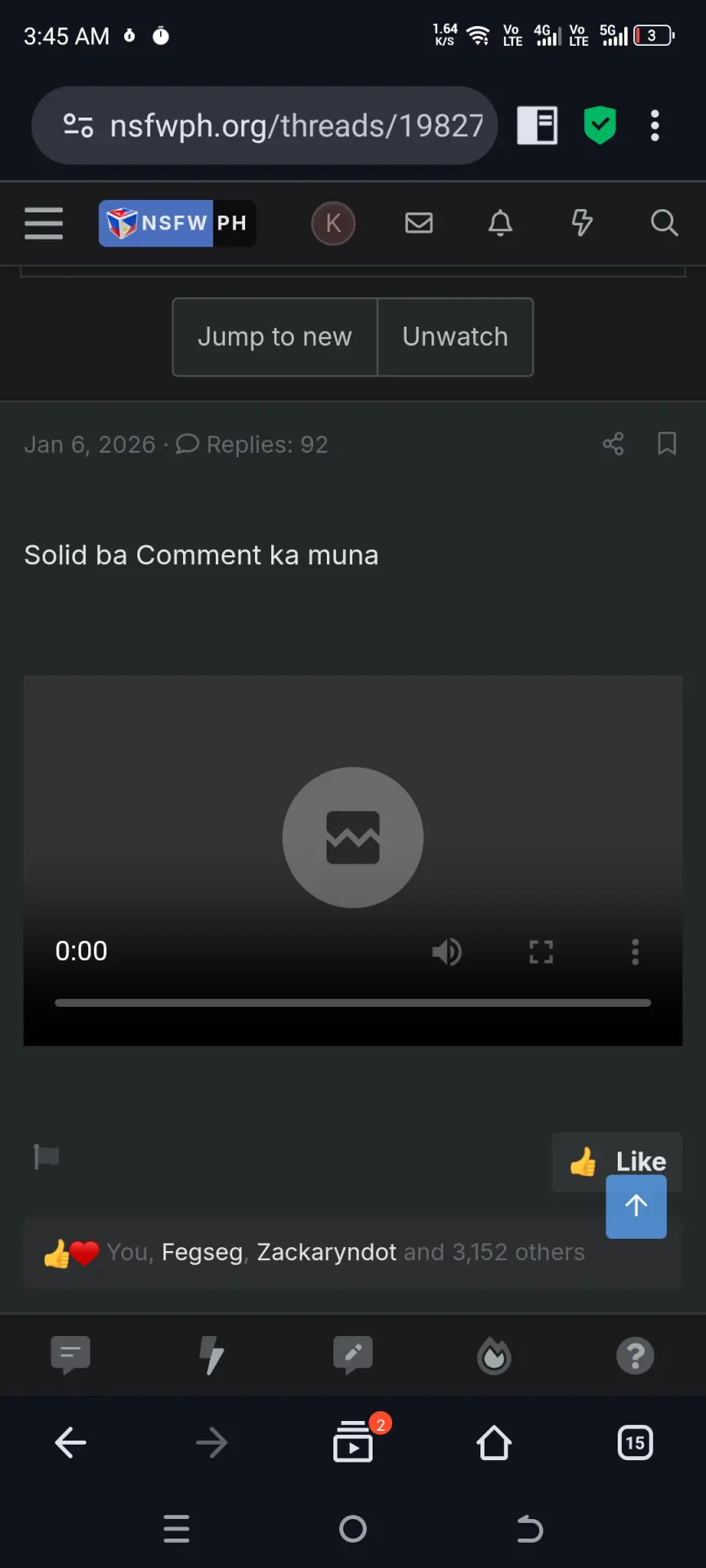The height and width of the screenshot is (1568, 706).
Task: Open the notifications bell
Action: [x=500, y=223]
